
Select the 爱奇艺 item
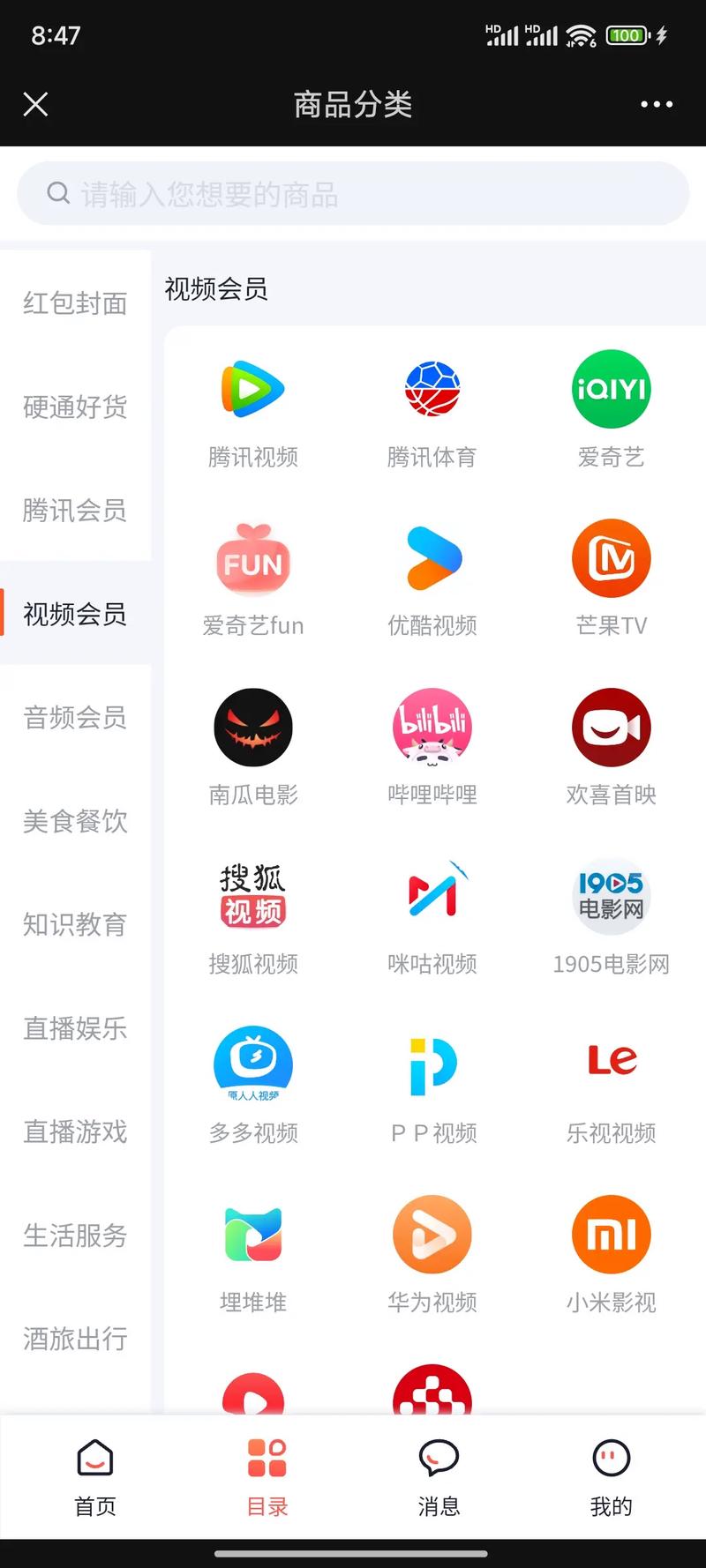[x=611, y=407]
